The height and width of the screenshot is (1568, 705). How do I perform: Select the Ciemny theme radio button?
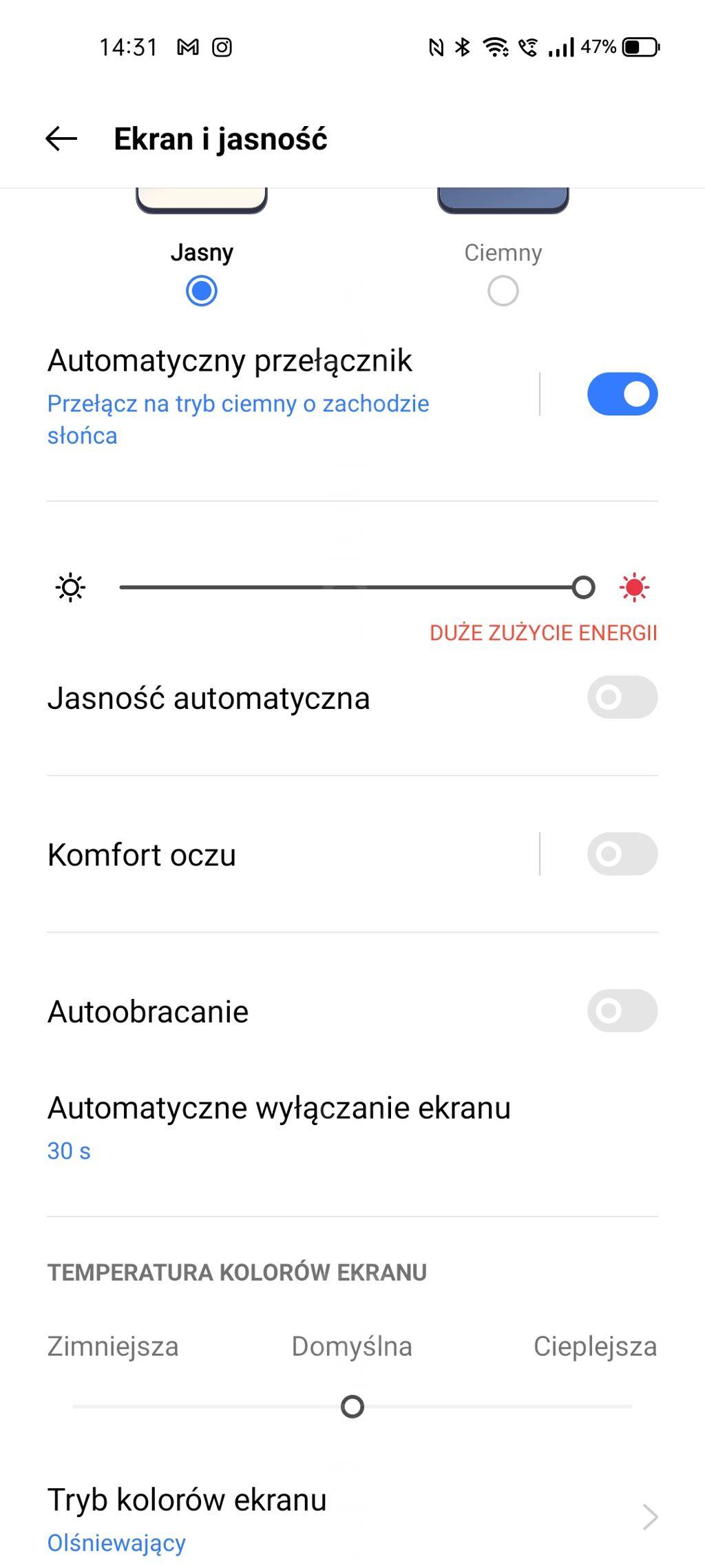(503, 291)
